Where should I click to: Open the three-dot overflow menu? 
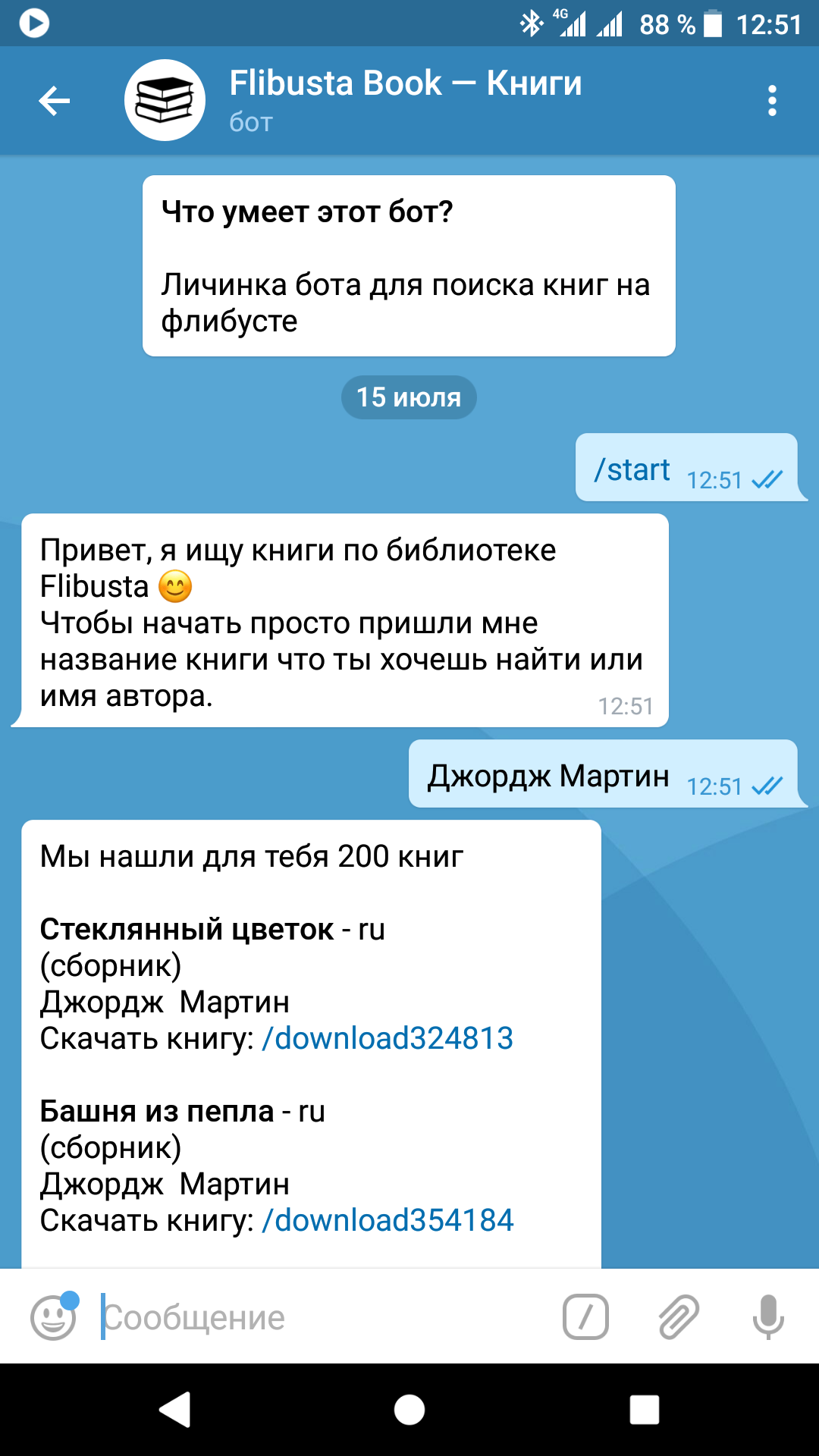[x=771, y=101]
